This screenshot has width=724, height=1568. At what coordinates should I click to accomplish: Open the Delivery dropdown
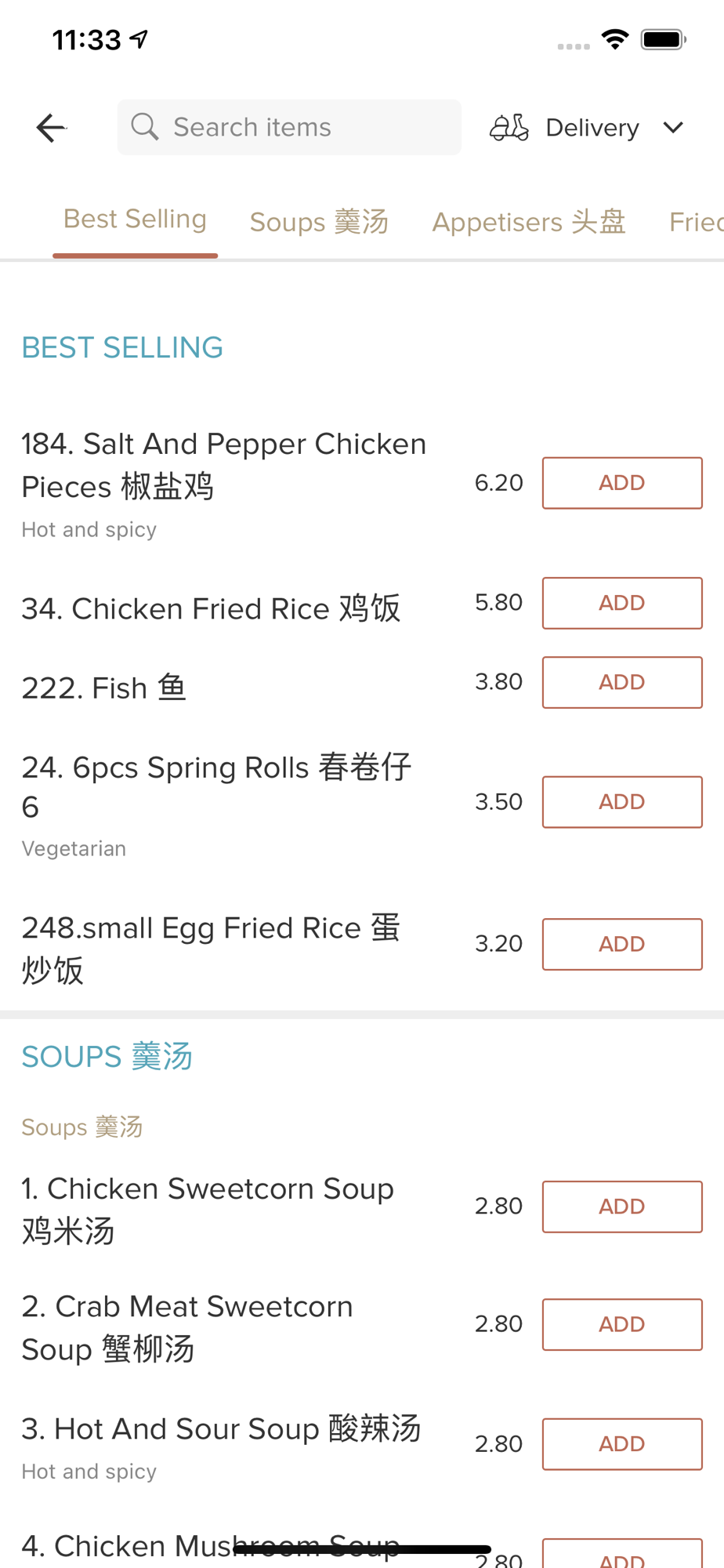587,127
